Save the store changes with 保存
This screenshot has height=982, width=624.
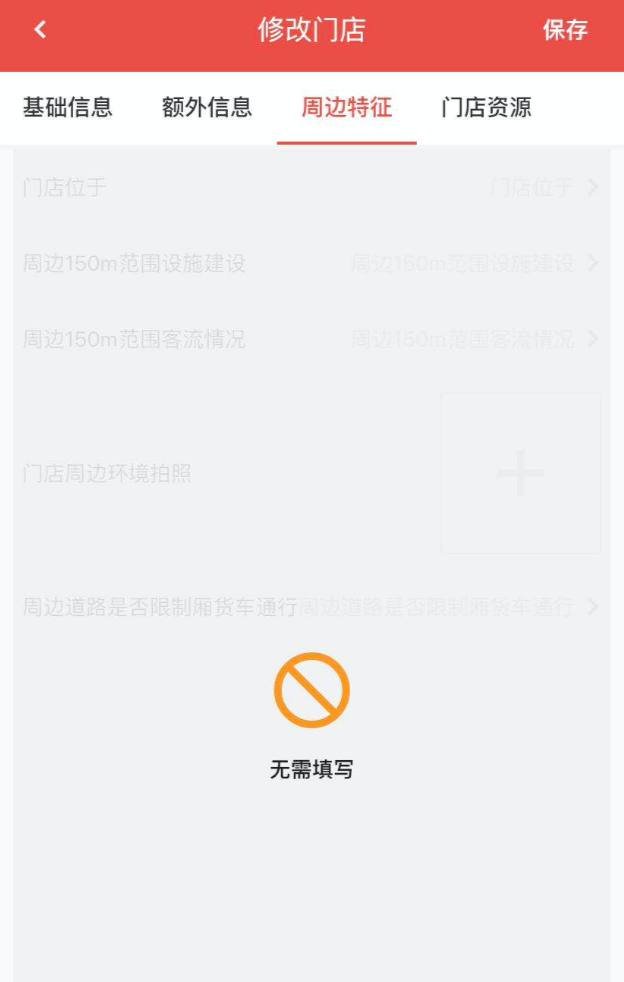565,30
